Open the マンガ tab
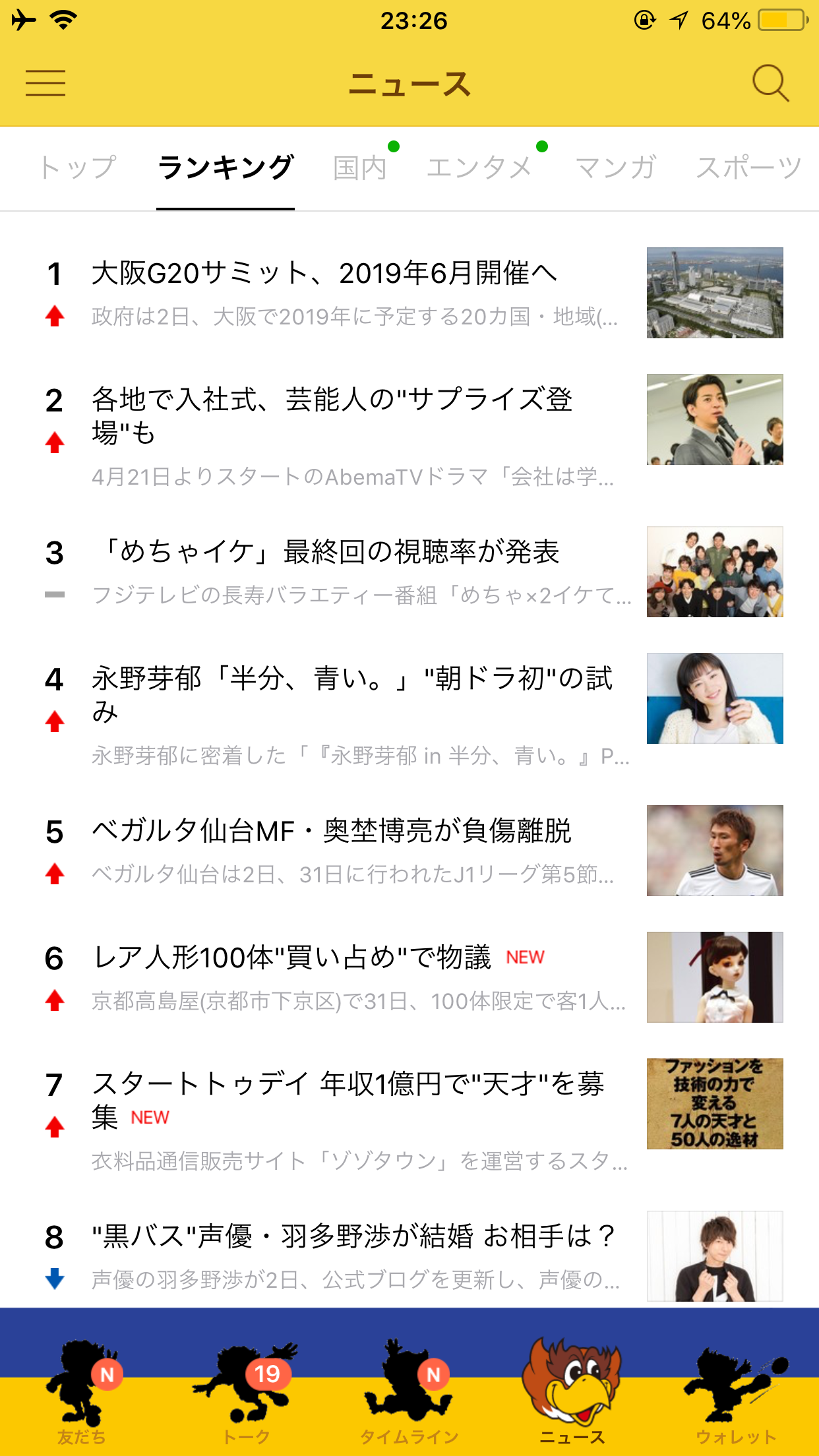This screenshot has width=819, height=1456. pos(615,167)
